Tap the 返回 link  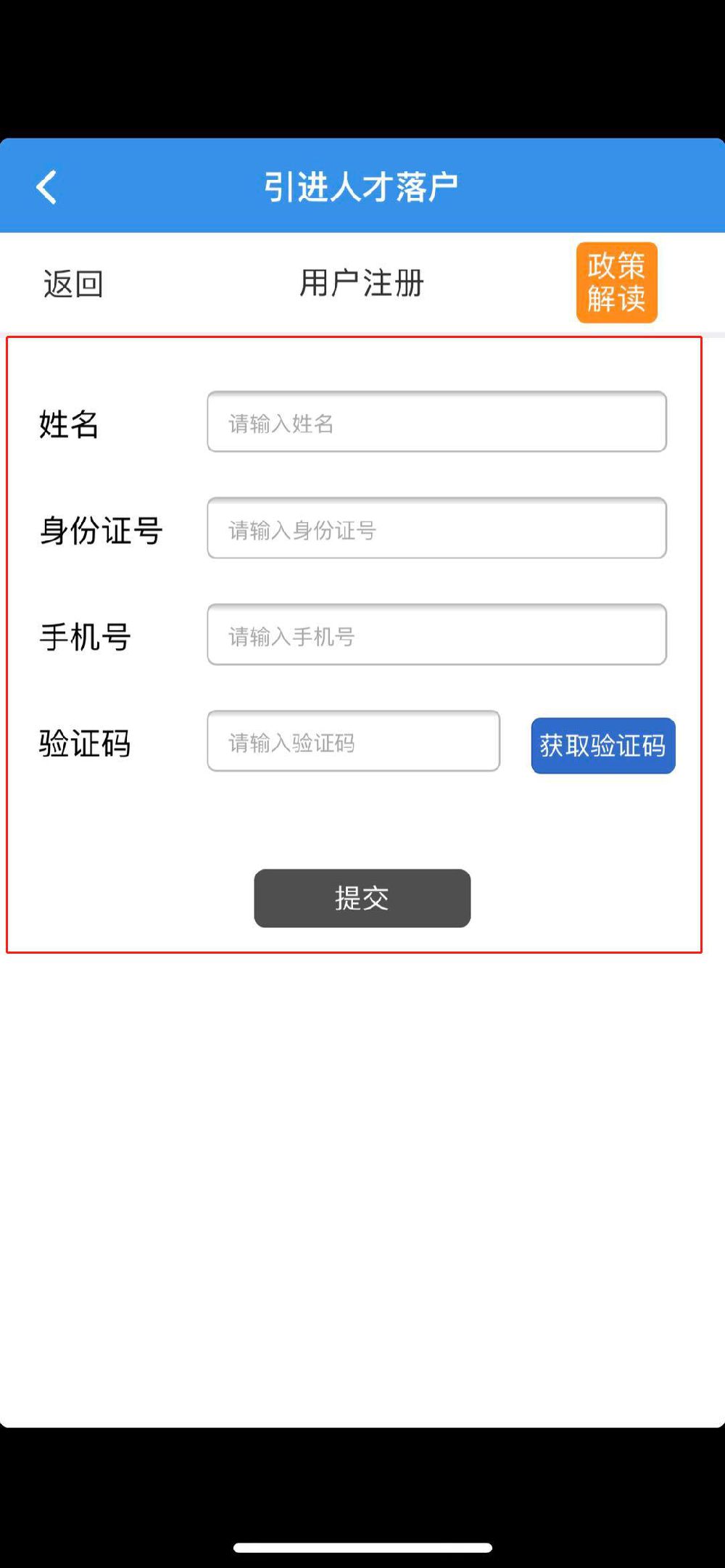pyautogui.click(x=73, y=284)
